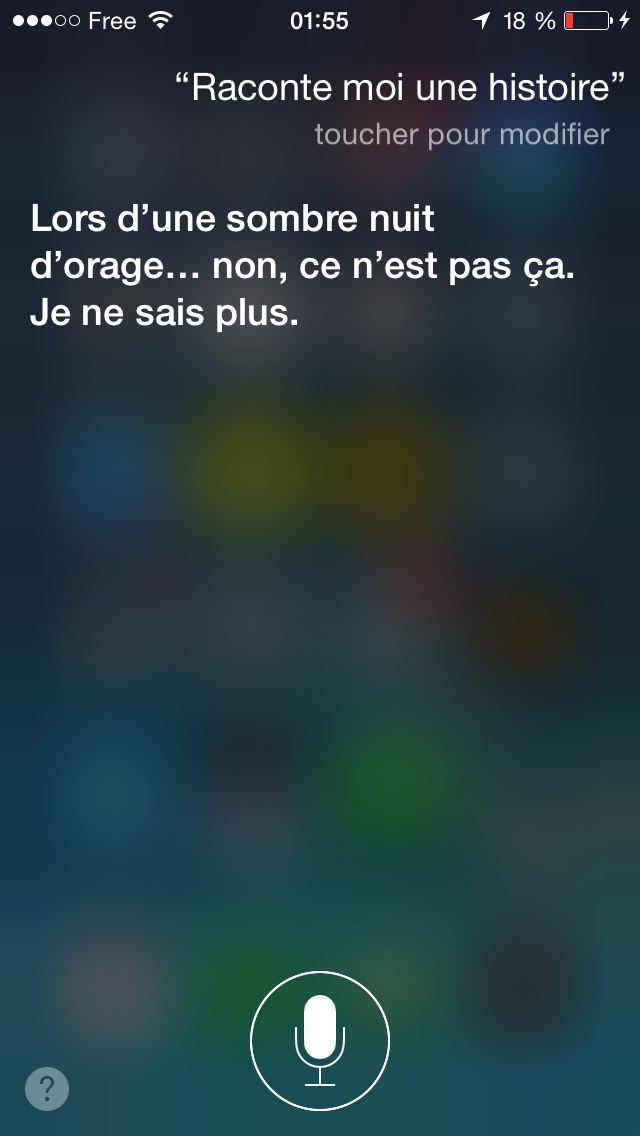Open the Siri help question mark
The image size is (640, 1136).
click(47, 1088)
